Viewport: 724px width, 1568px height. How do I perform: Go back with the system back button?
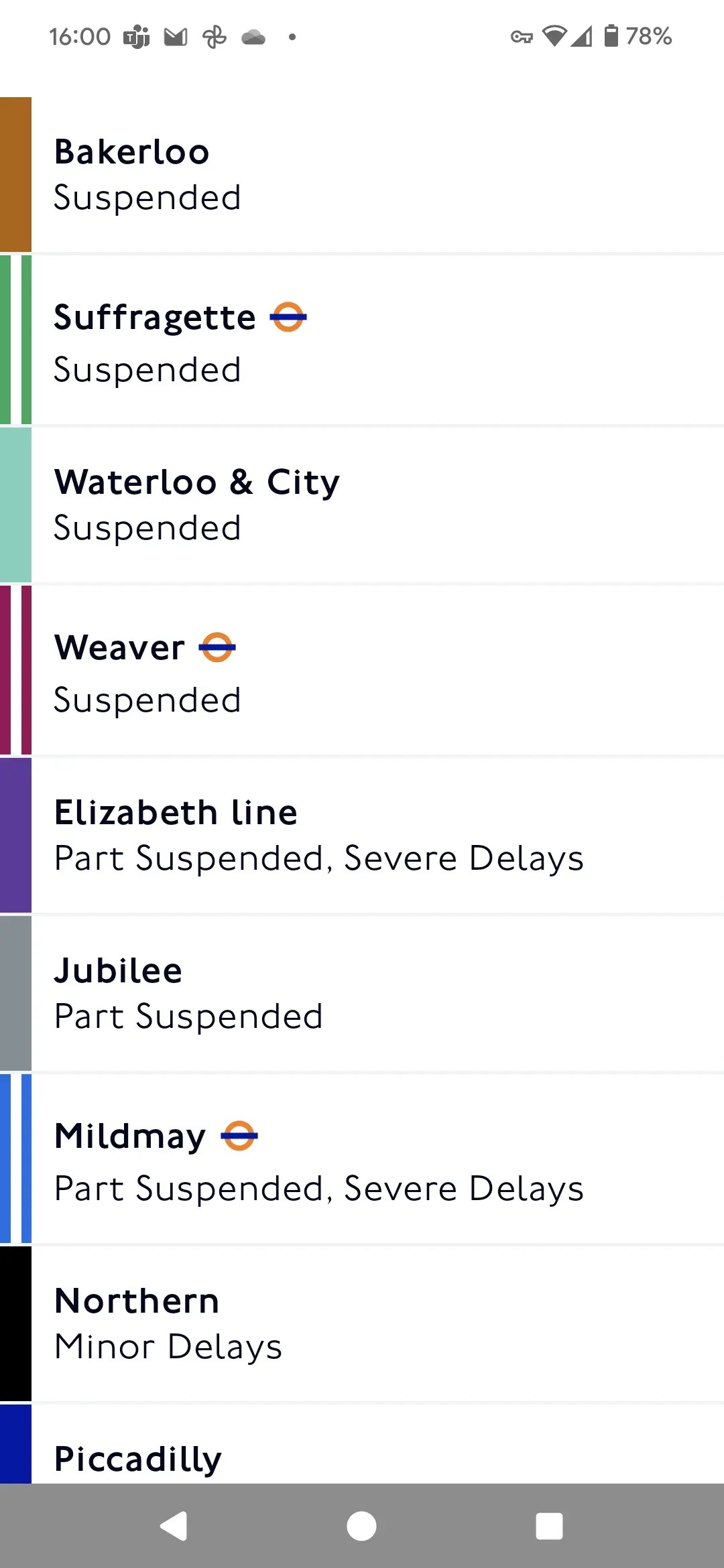click(x=174, y=1526)
